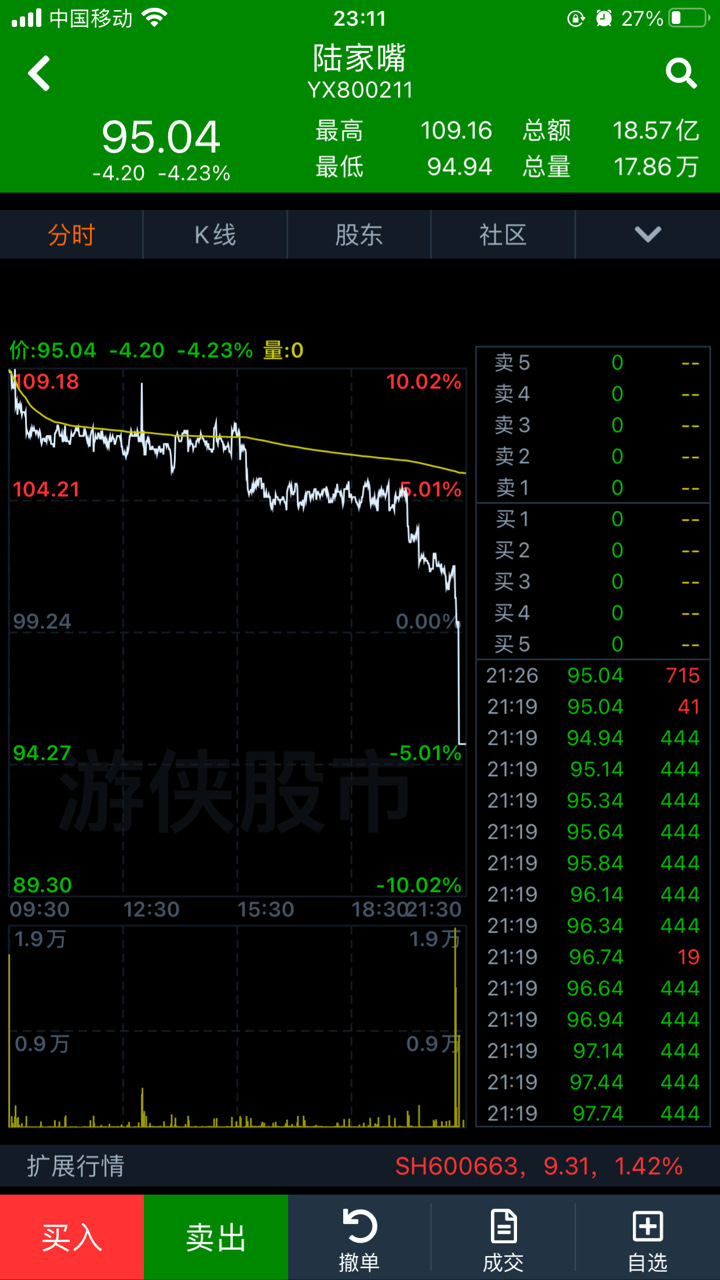Open 扩展行情 SH600663 quote row

[360, 1166]
